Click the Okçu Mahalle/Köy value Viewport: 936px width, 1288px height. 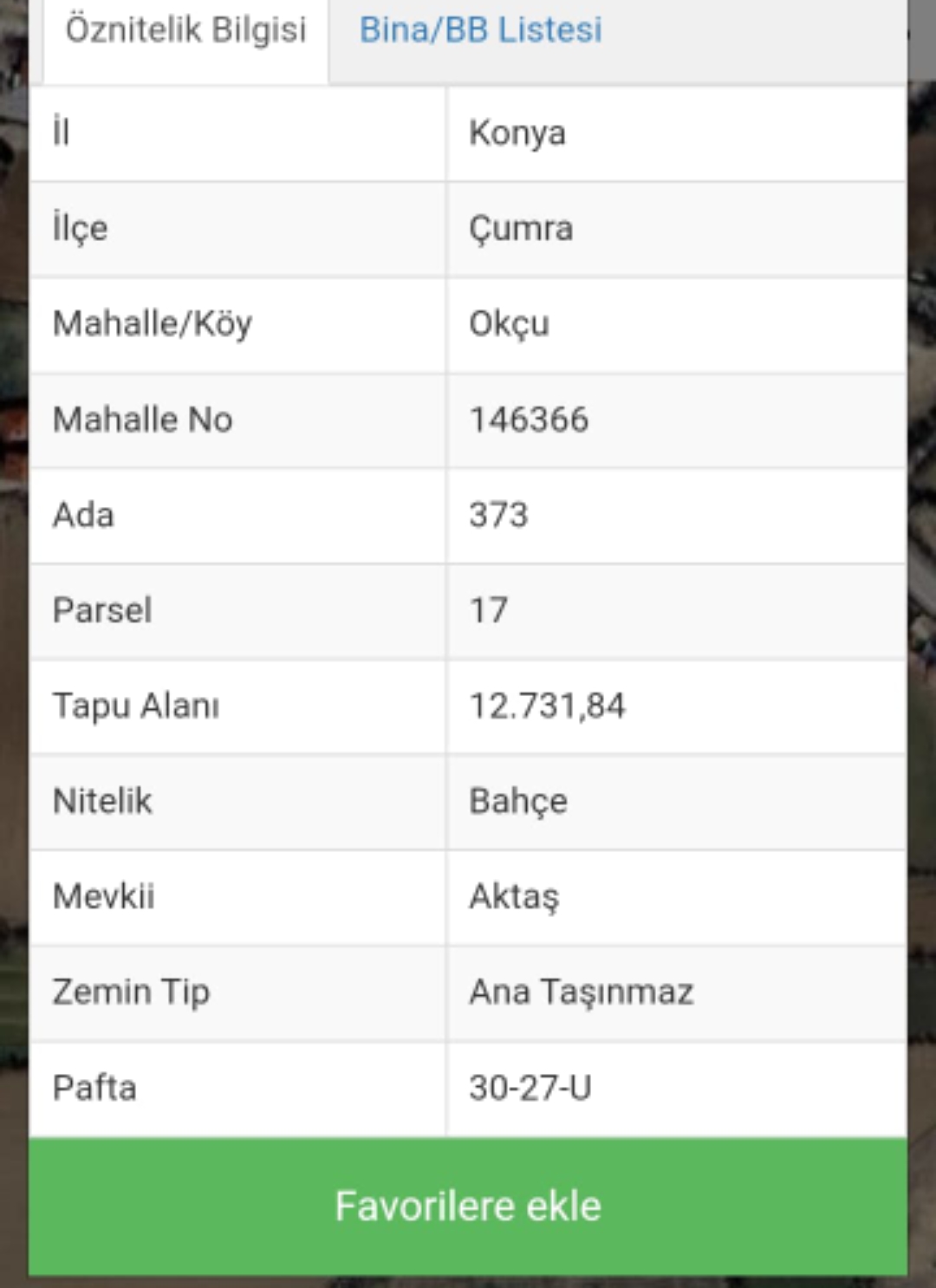tap(510, 325)
